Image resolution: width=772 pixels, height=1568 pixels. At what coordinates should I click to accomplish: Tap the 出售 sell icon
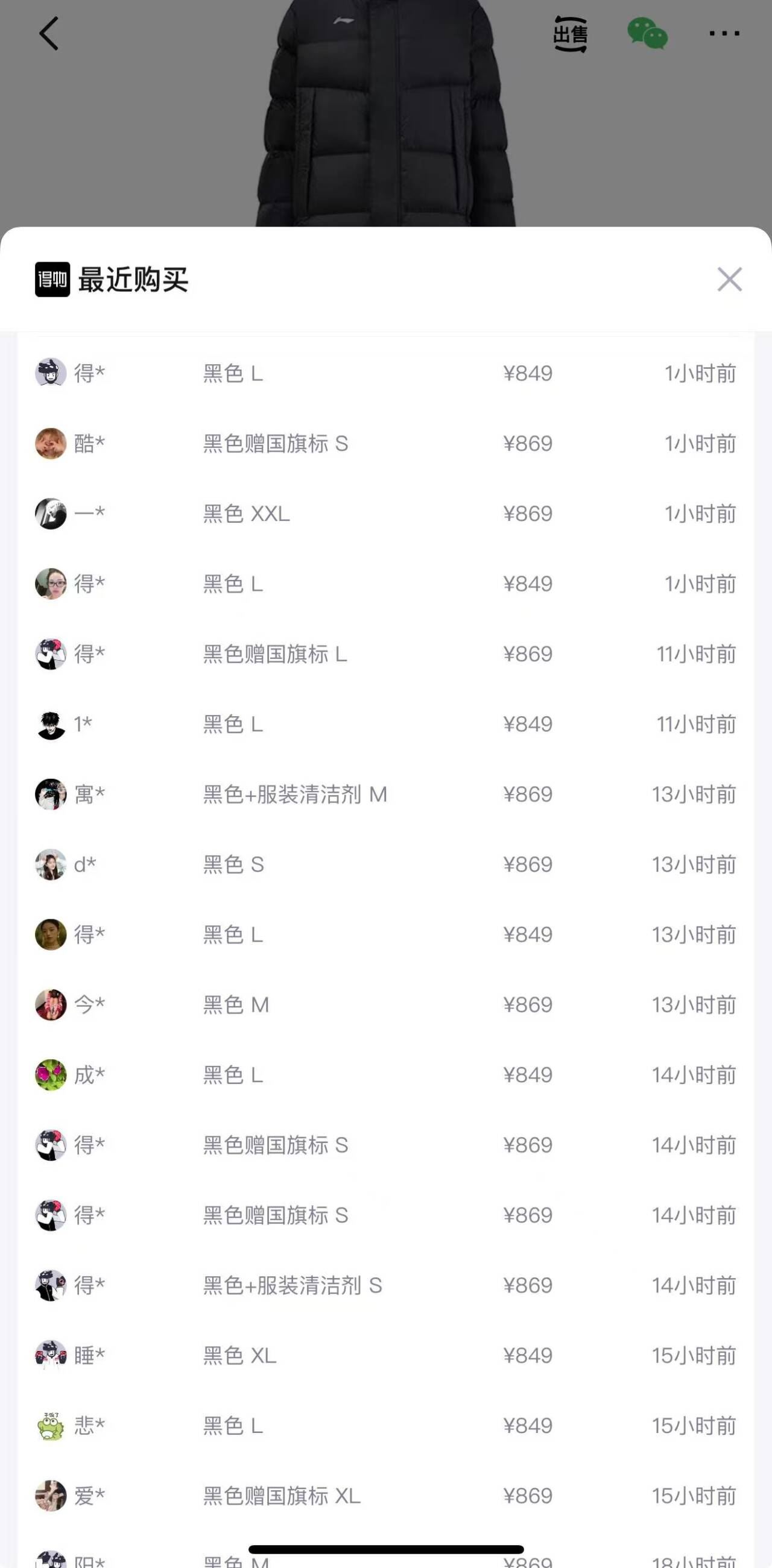(x=571, y=34)
